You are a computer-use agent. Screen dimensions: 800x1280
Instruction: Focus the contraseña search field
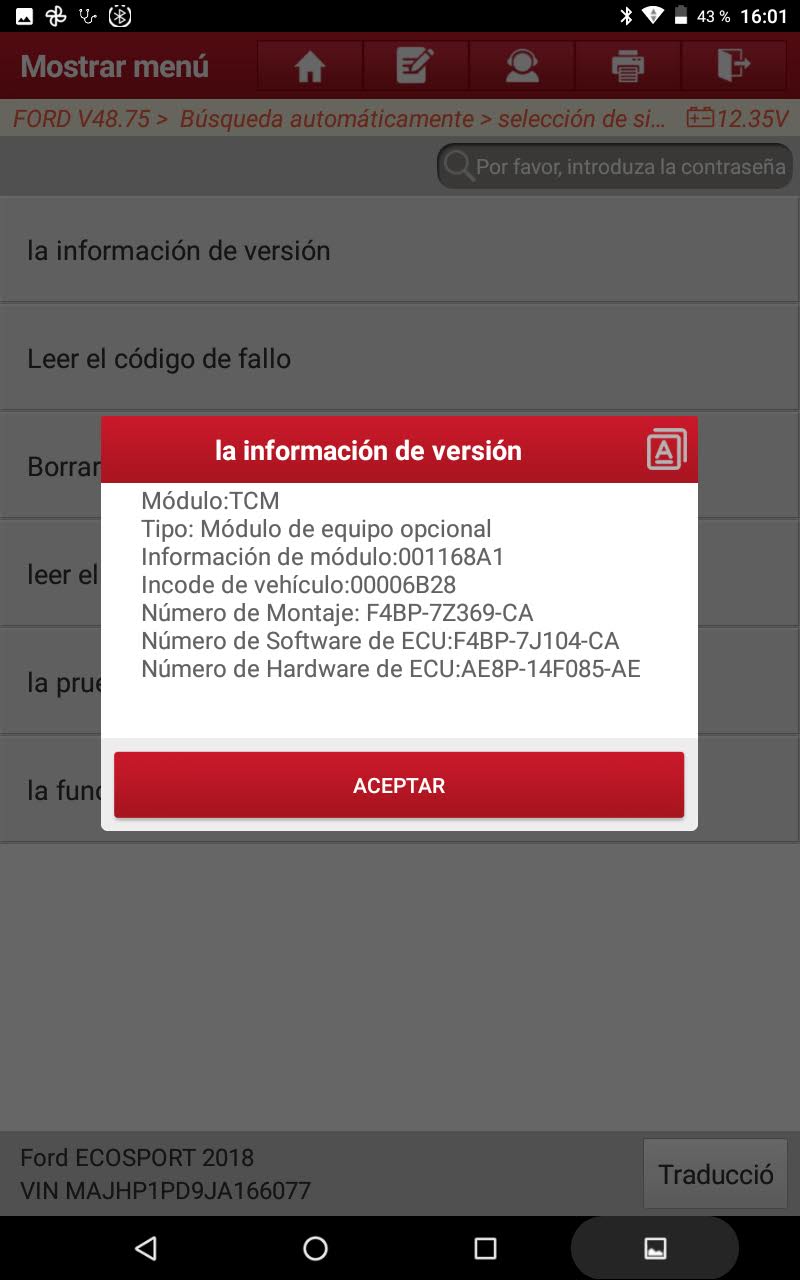[x=615, y=166]
